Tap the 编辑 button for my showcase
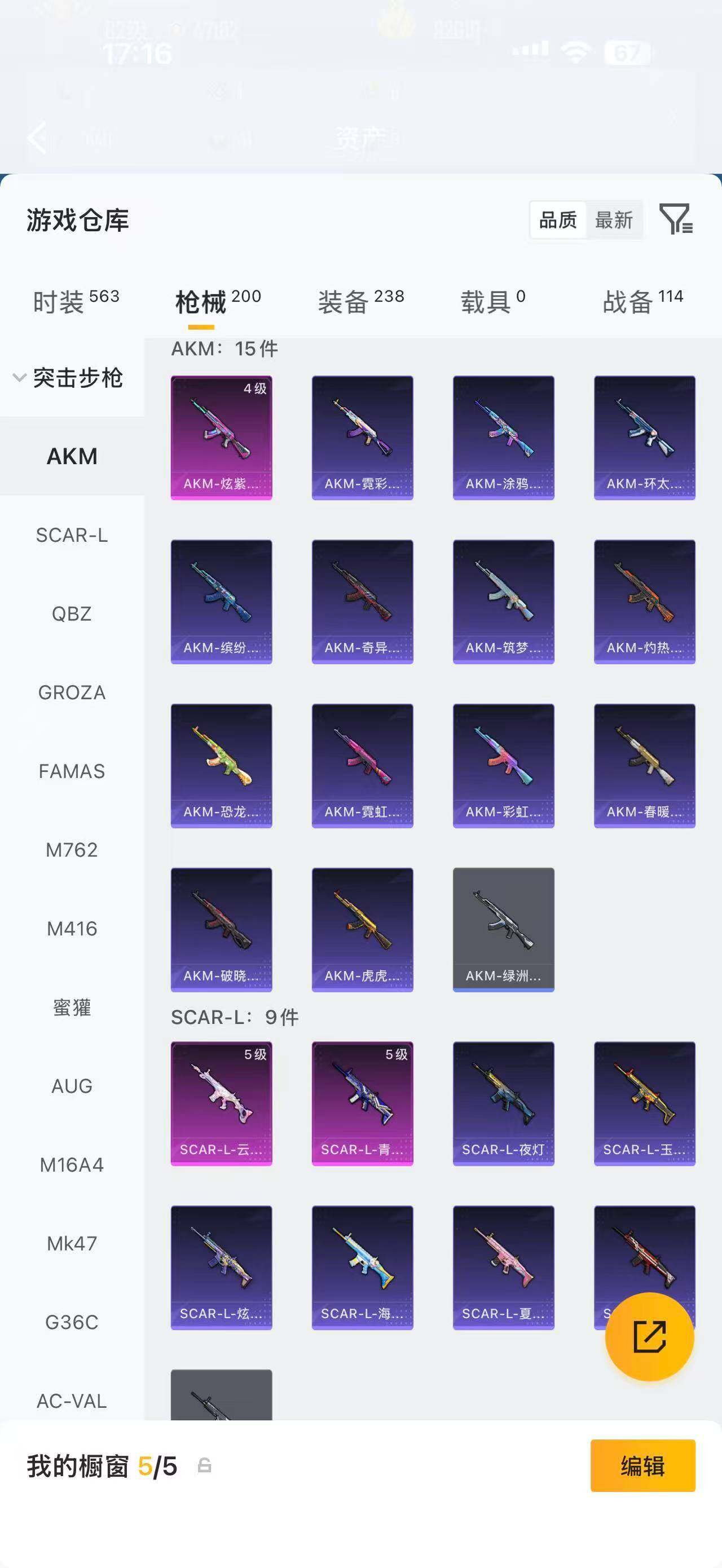 (643, 1466)
